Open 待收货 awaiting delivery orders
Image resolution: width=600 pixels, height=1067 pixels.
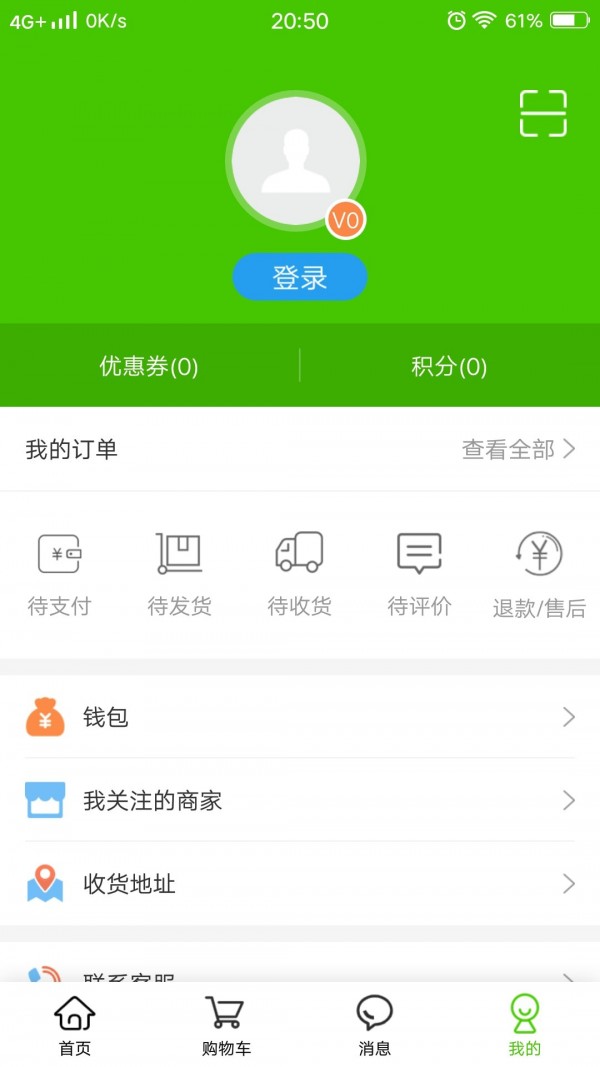click(x=299, y=574)
